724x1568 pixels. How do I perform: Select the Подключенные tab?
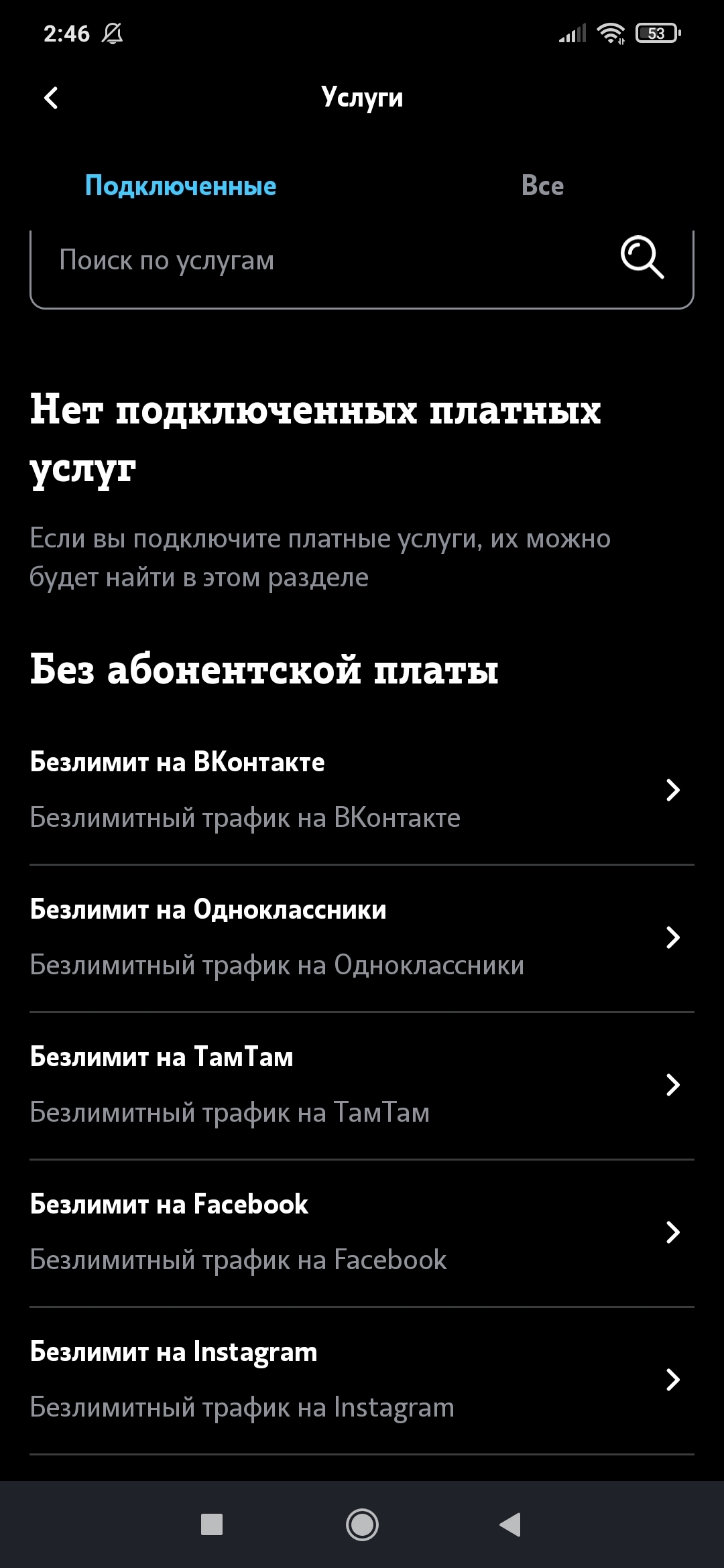pyautogui.click(x=181, y=186)
